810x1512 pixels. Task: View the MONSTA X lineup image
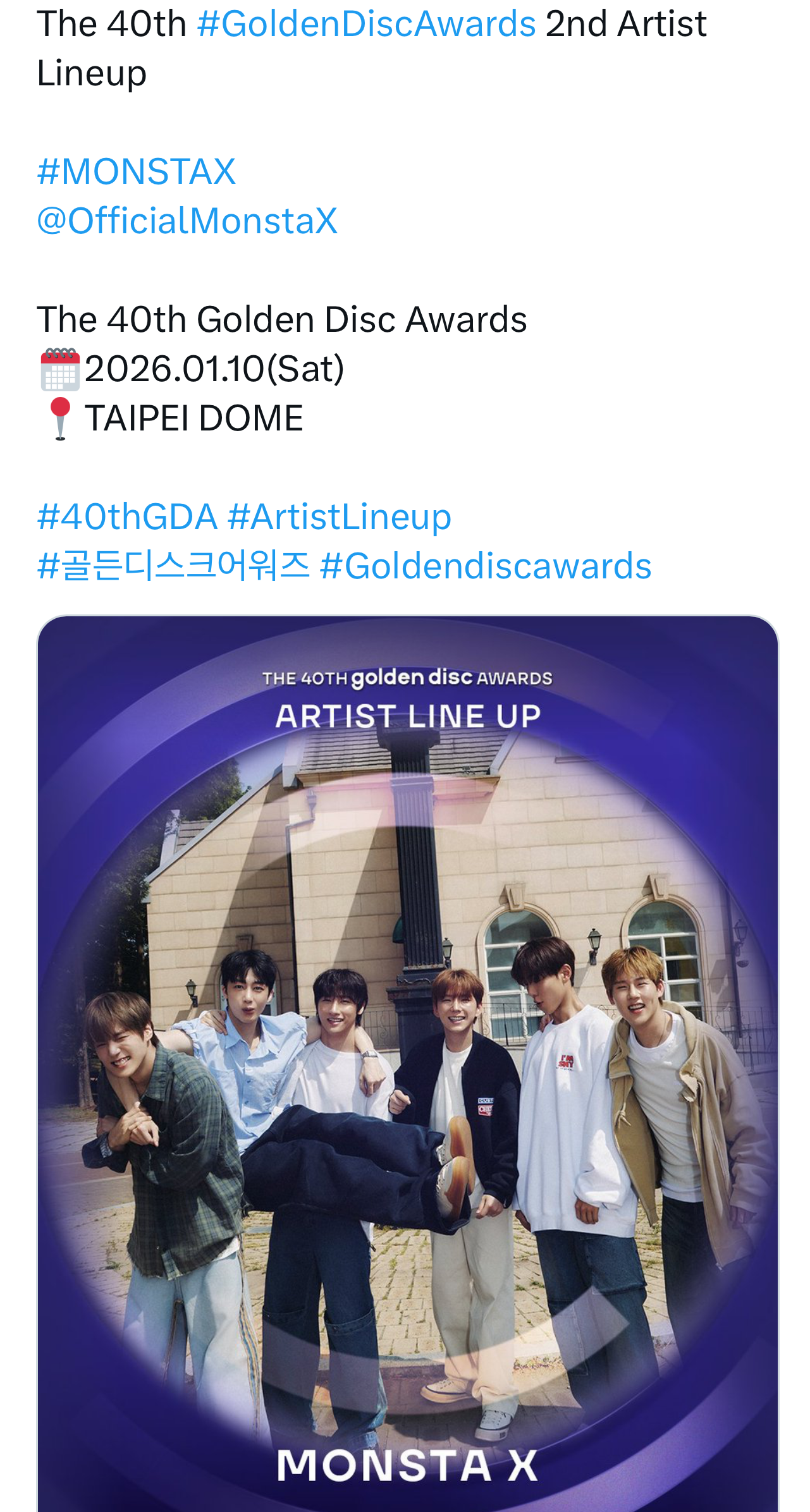pos(407,1062)
